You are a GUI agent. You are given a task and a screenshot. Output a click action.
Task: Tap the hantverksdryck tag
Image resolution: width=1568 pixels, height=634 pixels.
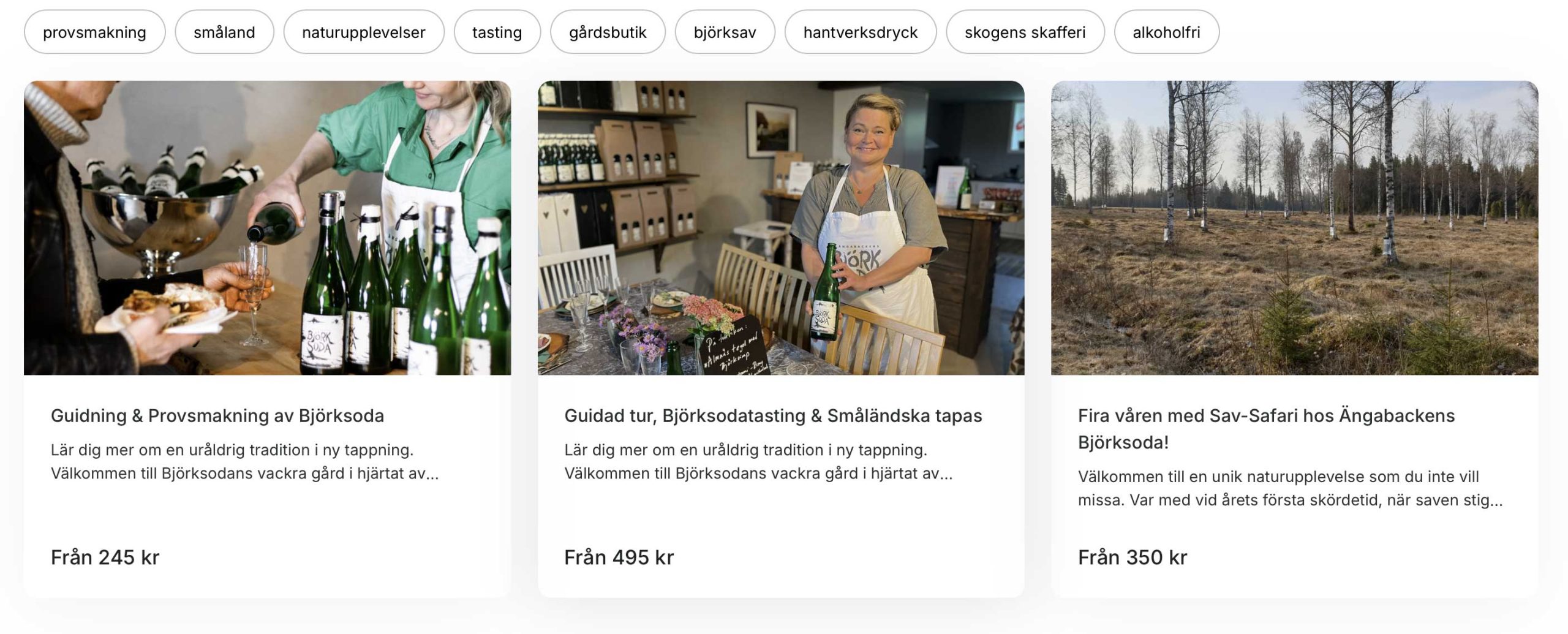coord(860,32)
